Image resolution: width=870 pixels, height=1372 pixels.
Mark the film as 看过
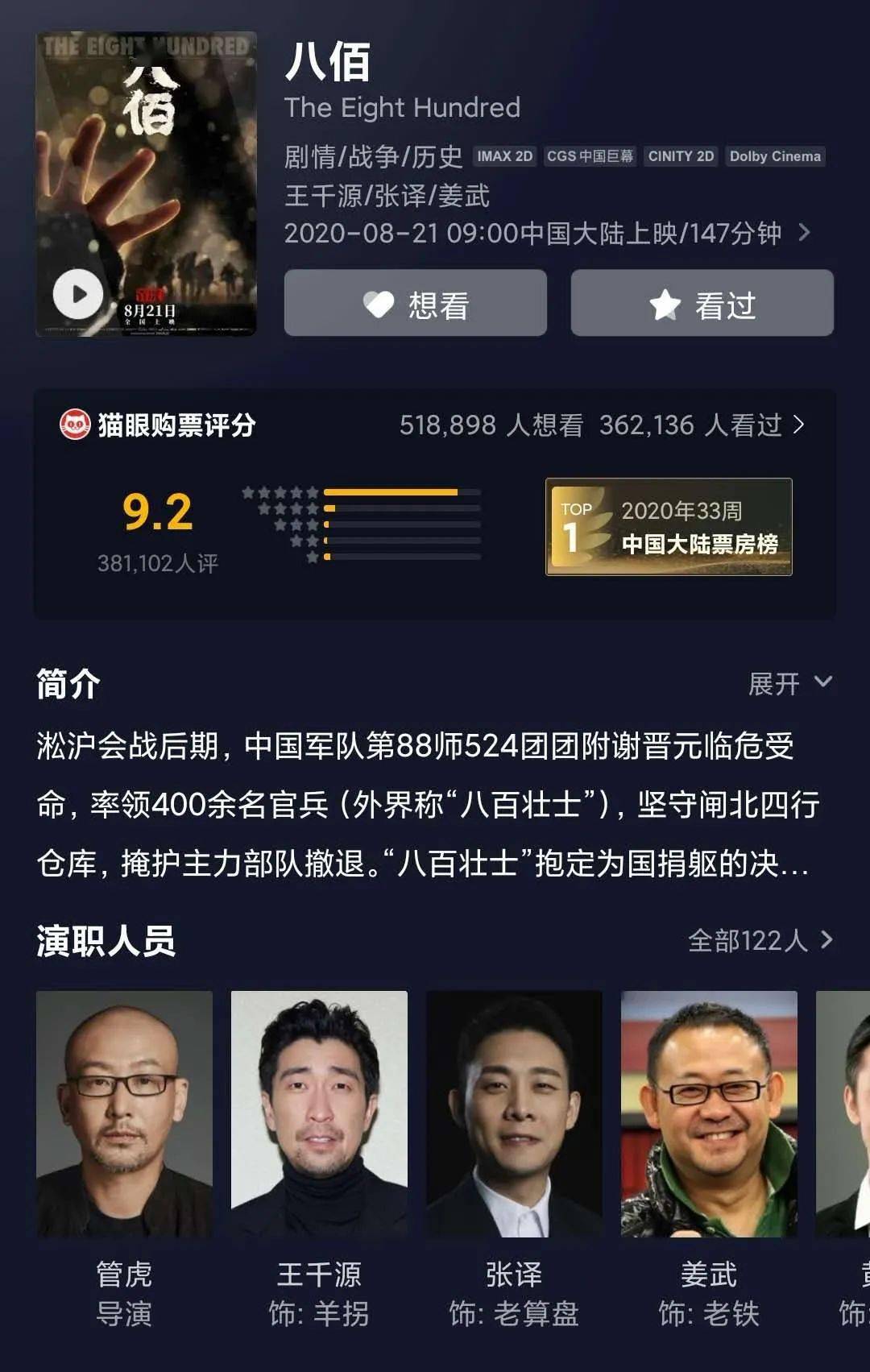click(702, 304)
